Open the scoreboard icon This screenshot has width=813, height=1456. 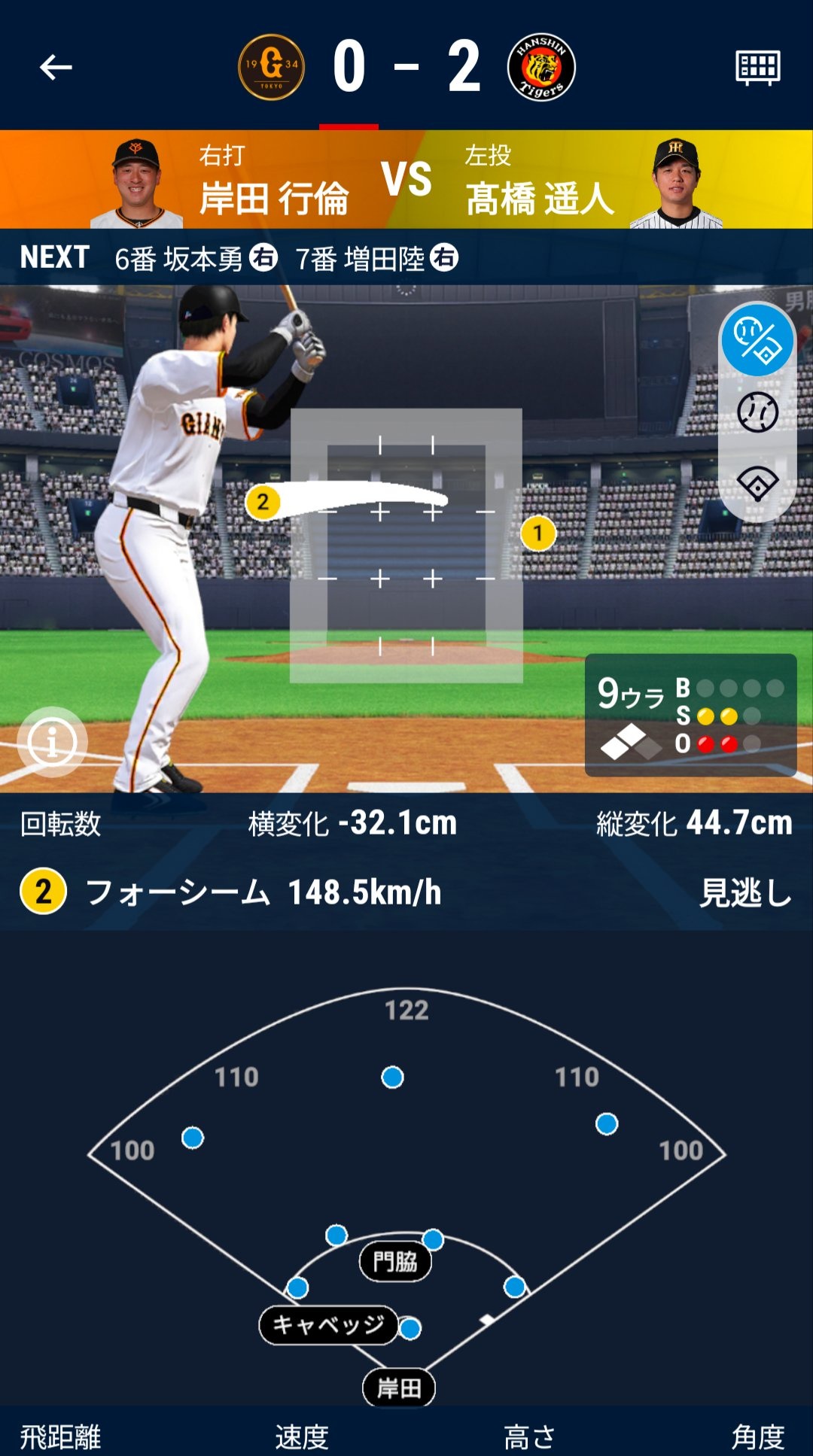pos(757,68)
